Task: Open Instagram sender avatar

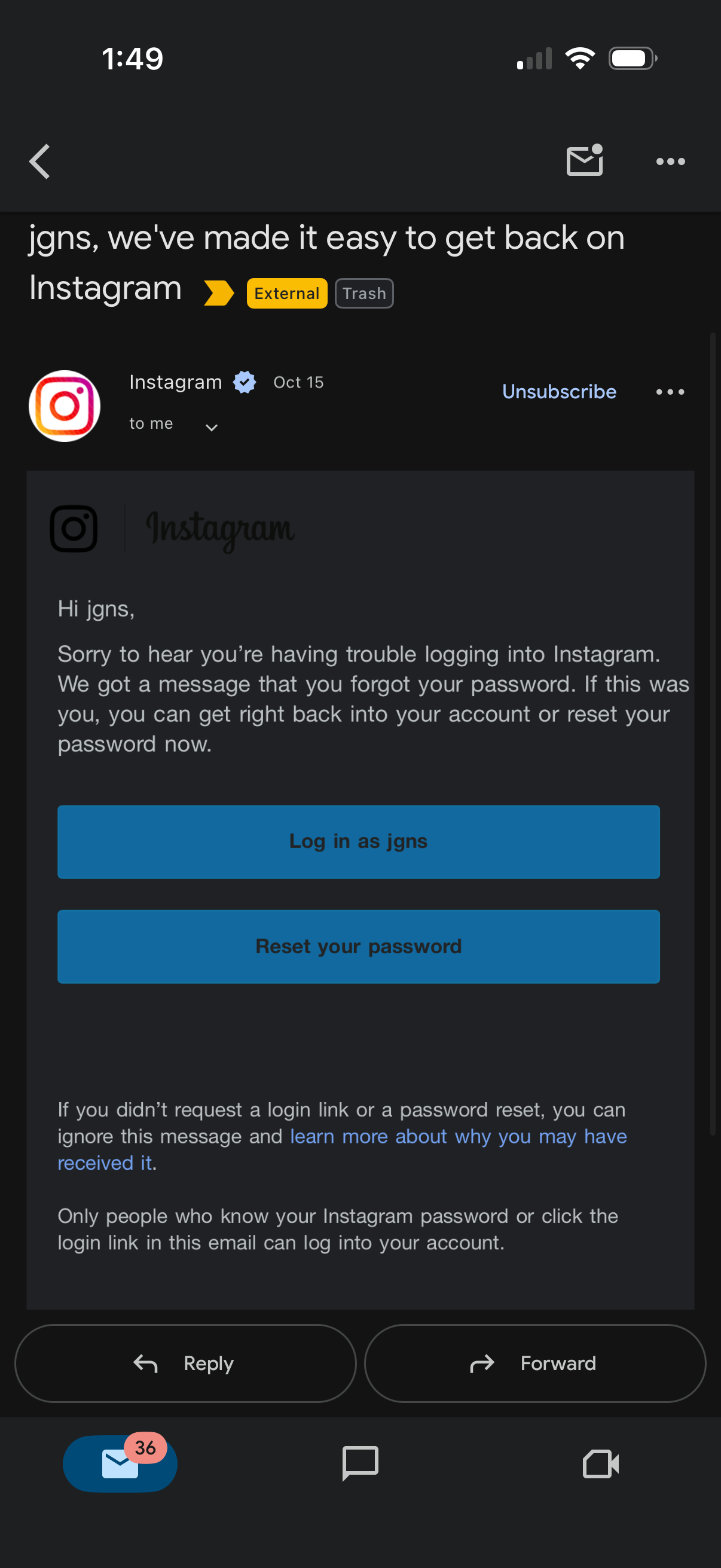Action: 65,405
